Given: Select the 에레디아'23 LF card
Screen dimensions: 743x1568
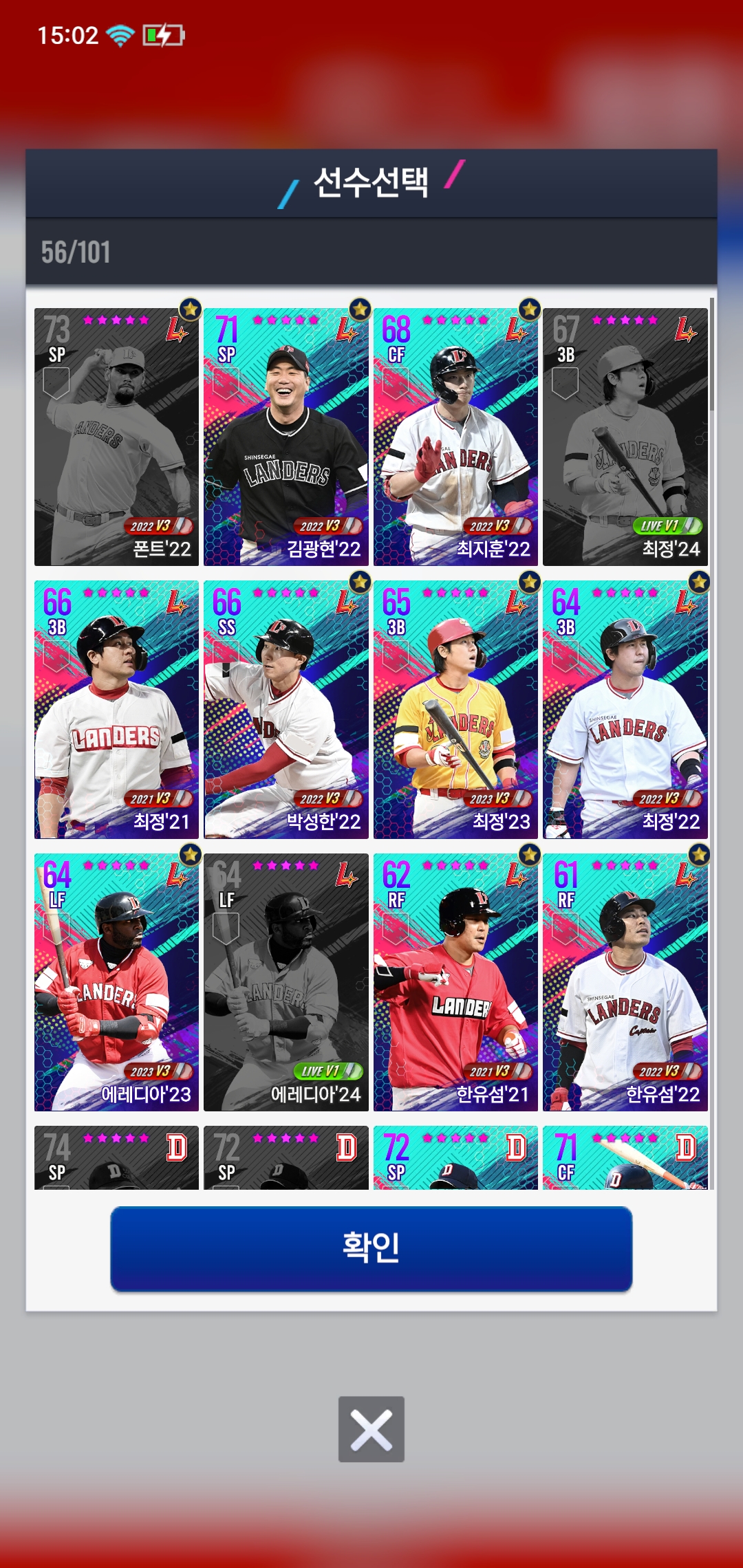Looking at the screenshot, I should pyautogui.click(x=116, y=981).
